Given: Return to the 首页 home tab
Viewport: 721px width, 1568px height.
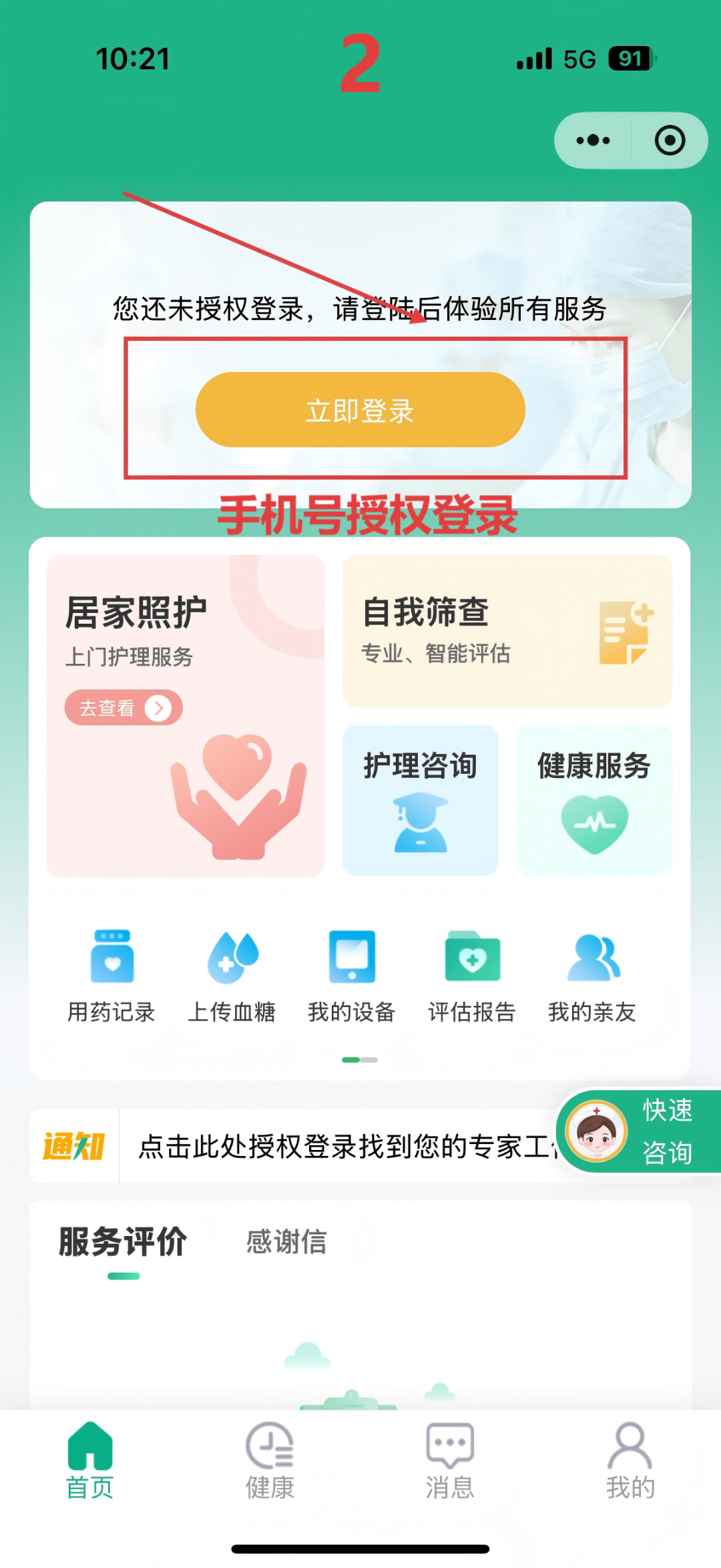Looking at the screenshot, I should [x=89, y=1461].
